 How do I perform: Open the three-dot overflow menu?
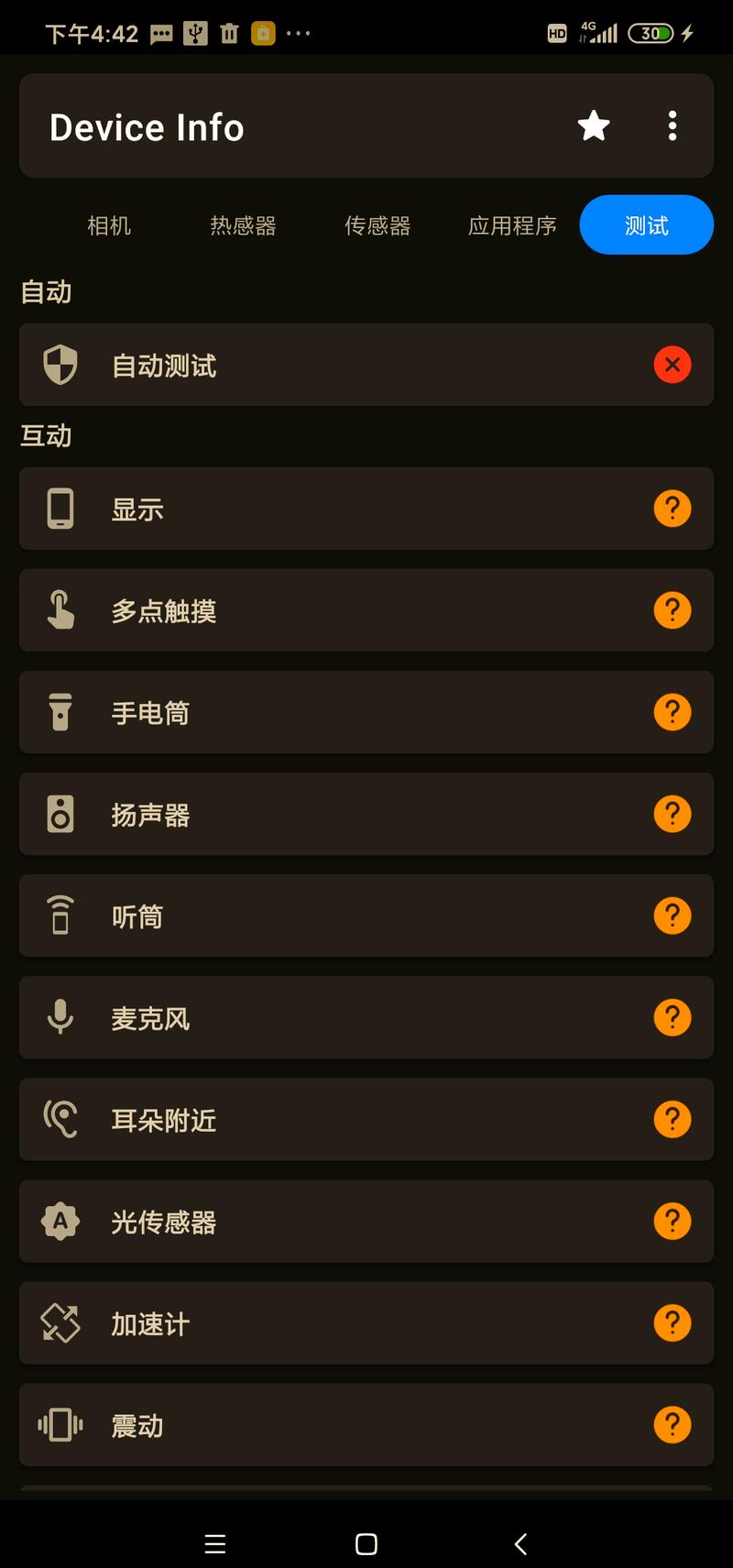pyautogui.click(x=673, y=126)
